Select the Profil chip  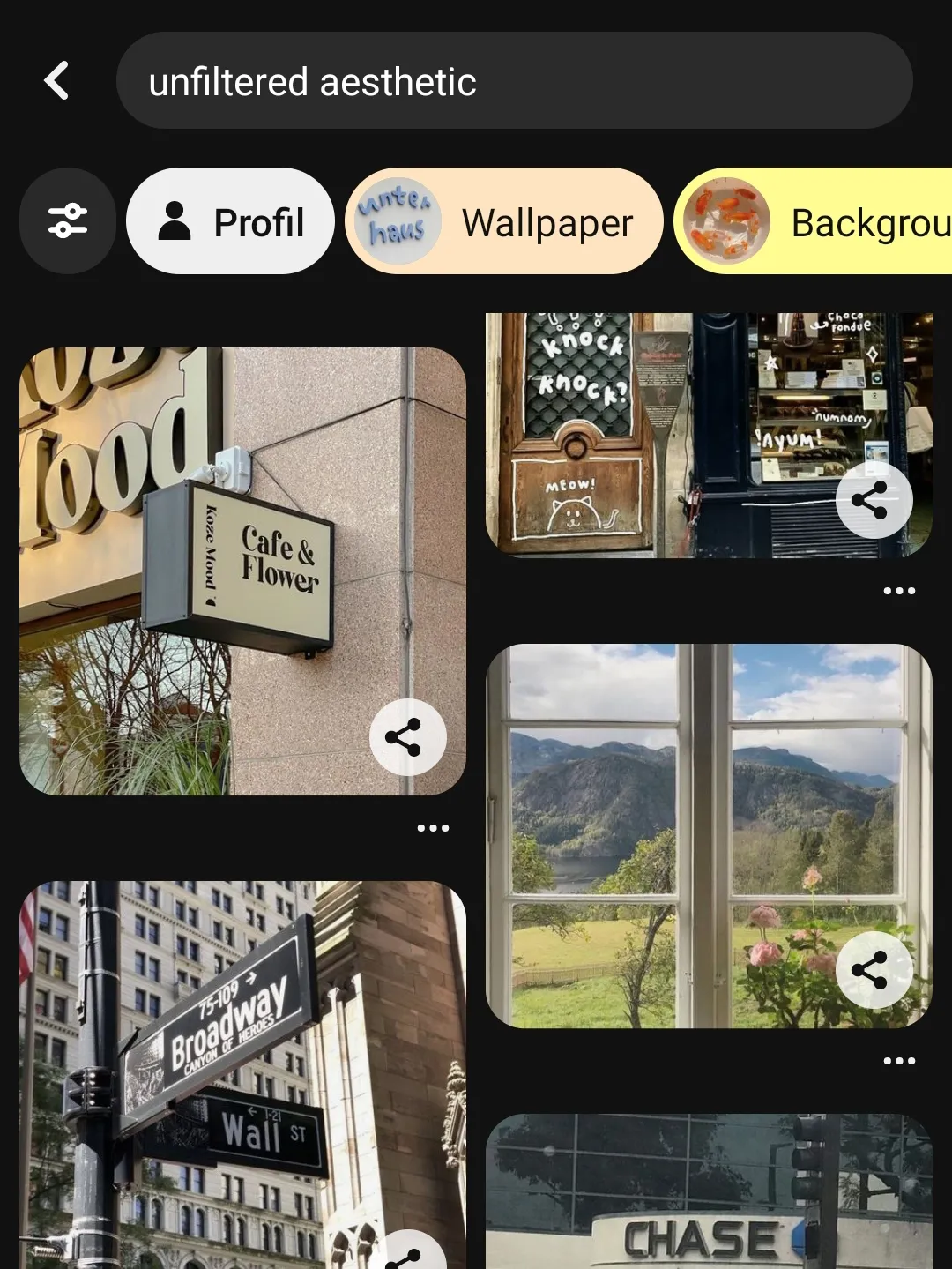(231, 221)
